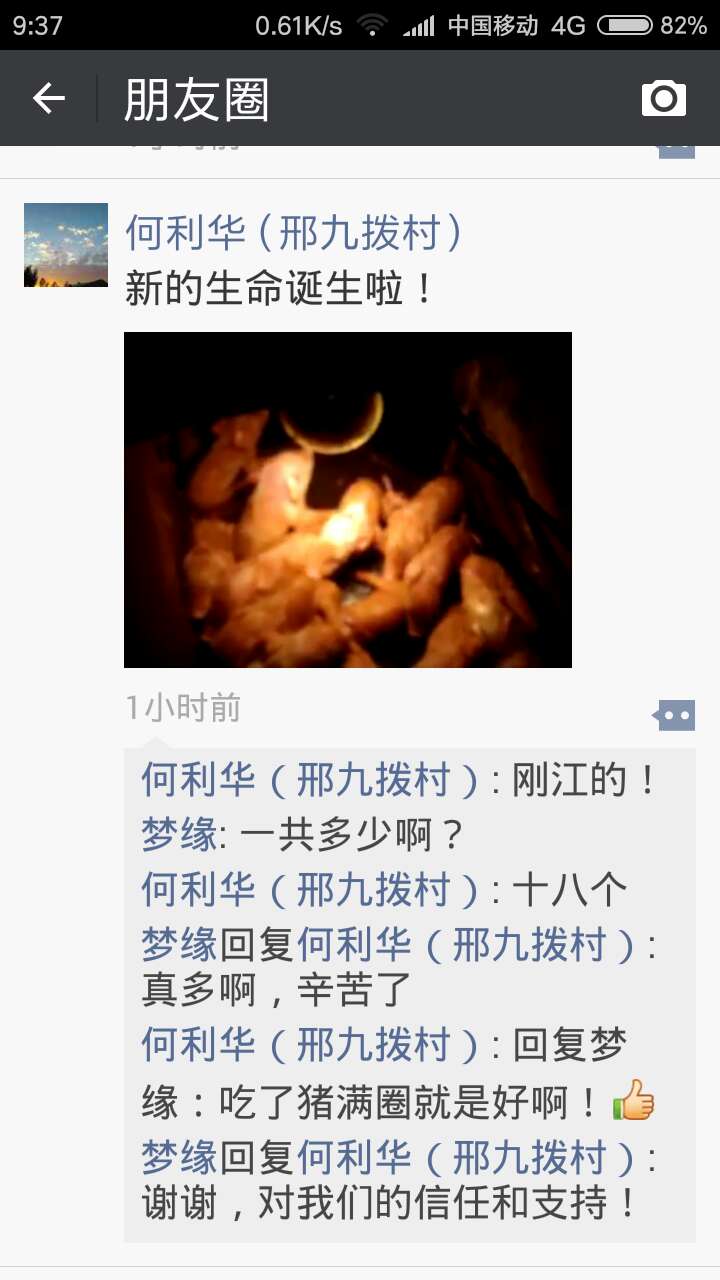Reply to the comment 十八个
The image size is (720, 1280).
click(570, 889)
